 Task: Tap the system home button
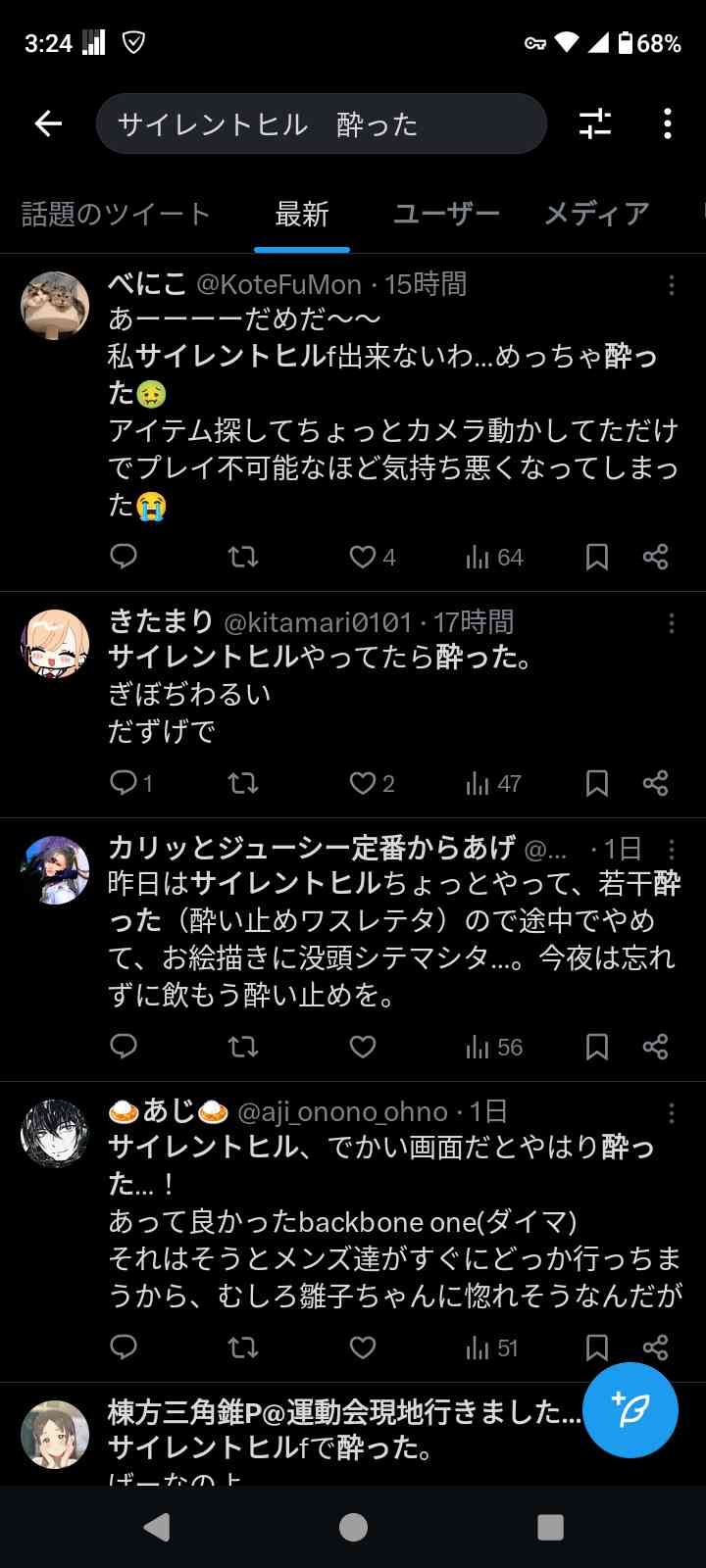(353, 1527)
